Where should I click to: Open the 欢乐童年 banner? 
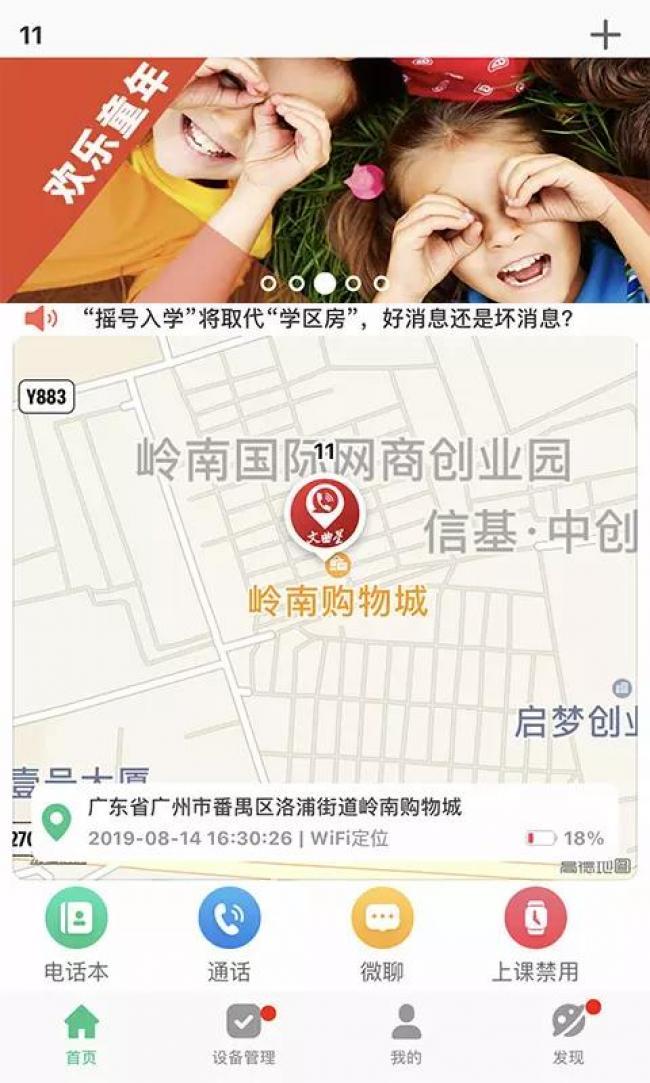324,178
